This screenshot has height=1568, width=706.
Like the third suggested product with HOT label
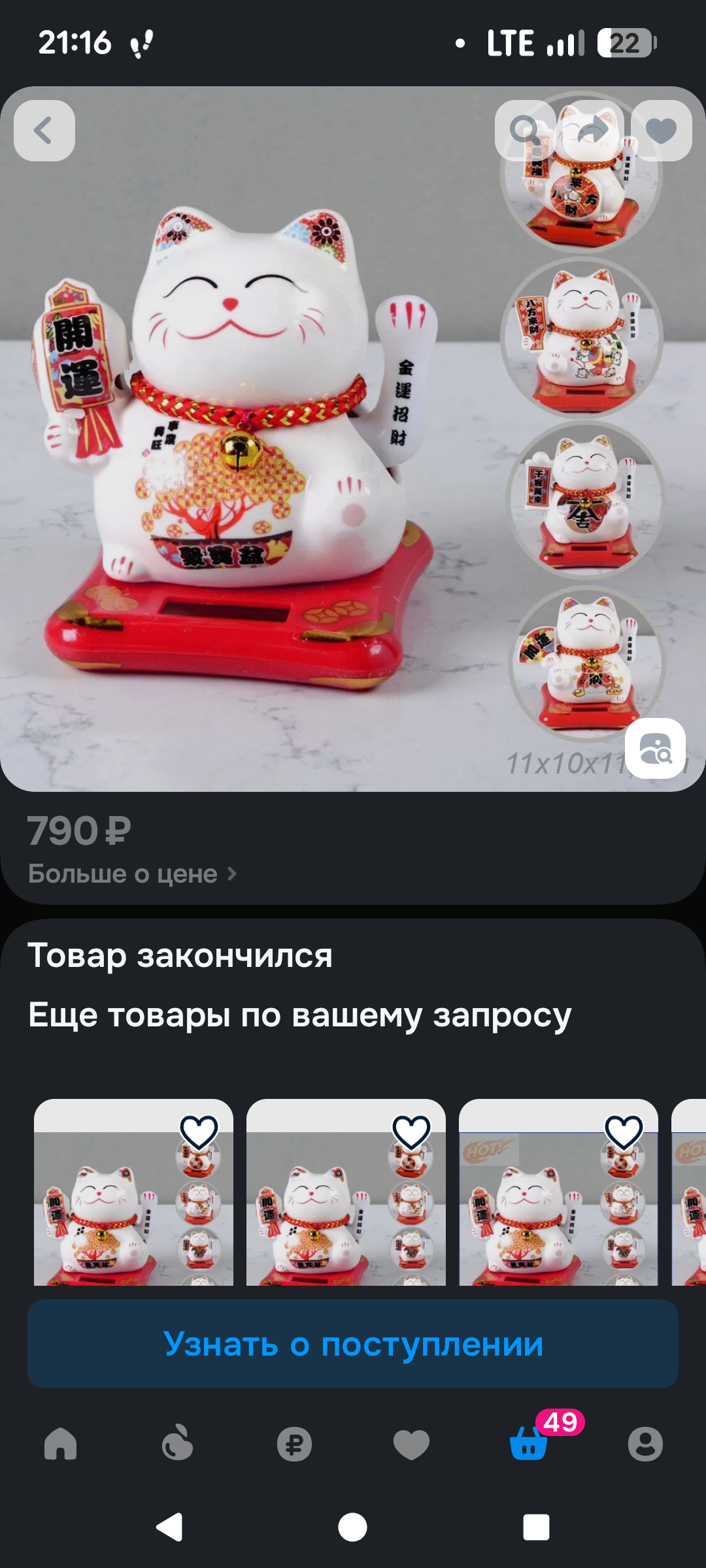click(x=624, y=1132)
